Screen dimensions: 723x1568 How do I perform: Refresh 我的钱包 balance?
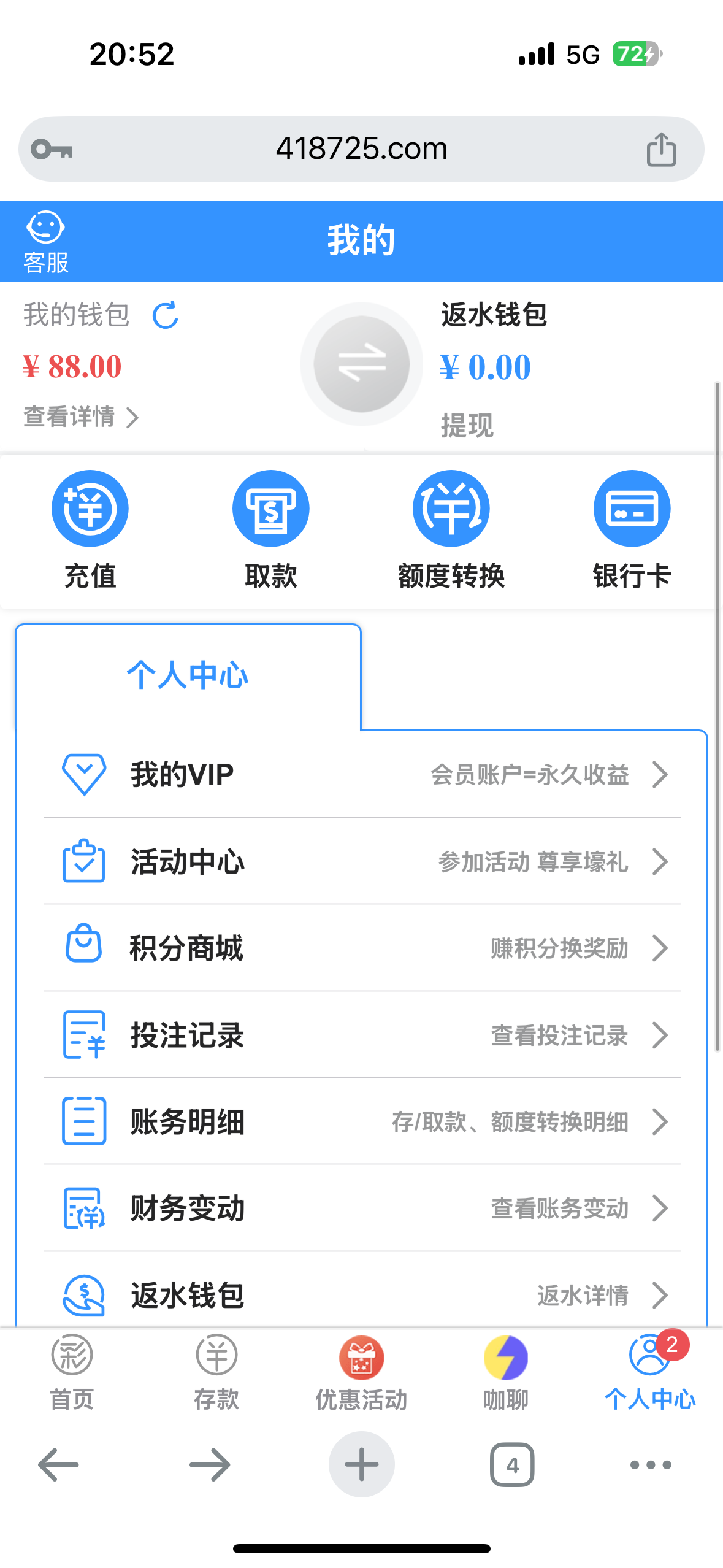tap(164, 316)
